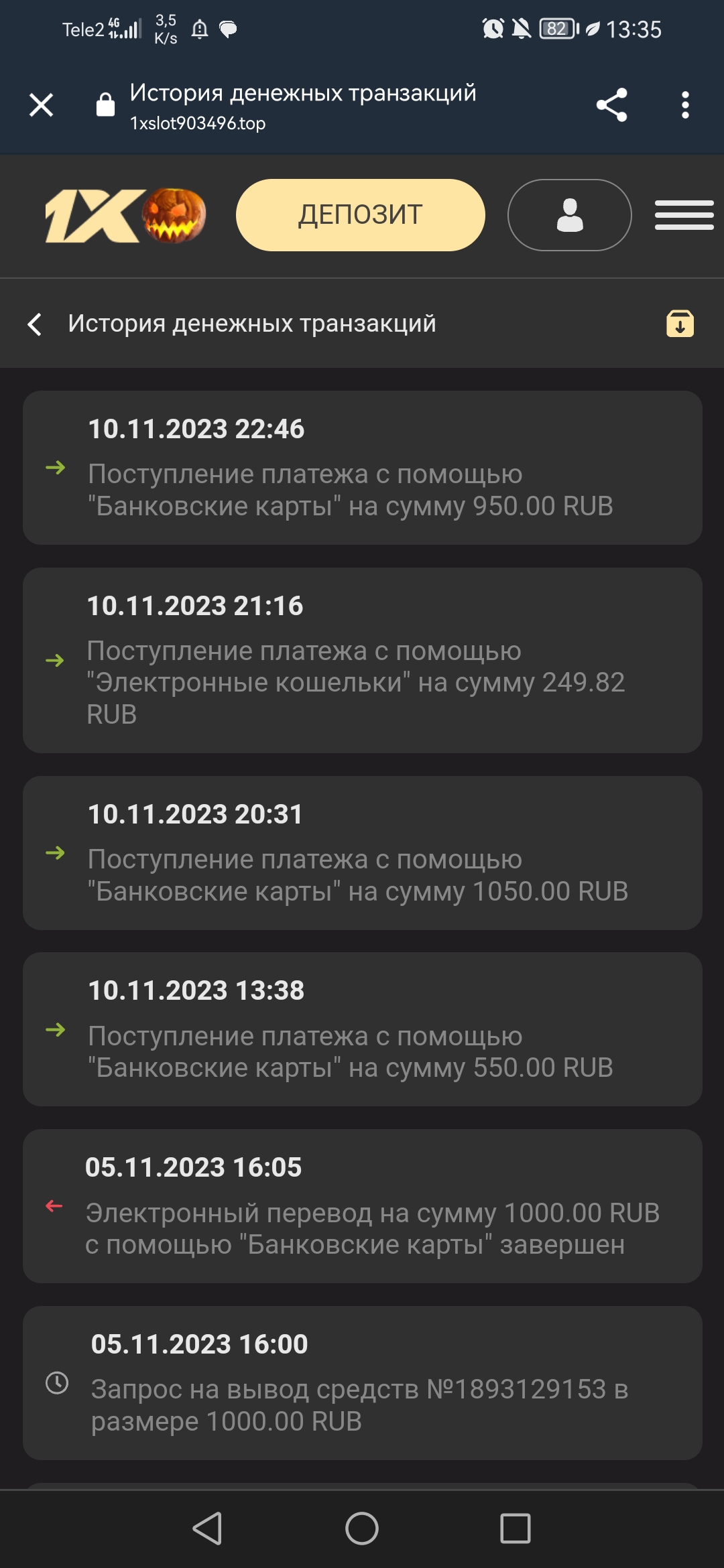Viewport: 724px width, 1568px height.
Task: Open recent apps from navigation bar
Action: [x=515, y=1528]
